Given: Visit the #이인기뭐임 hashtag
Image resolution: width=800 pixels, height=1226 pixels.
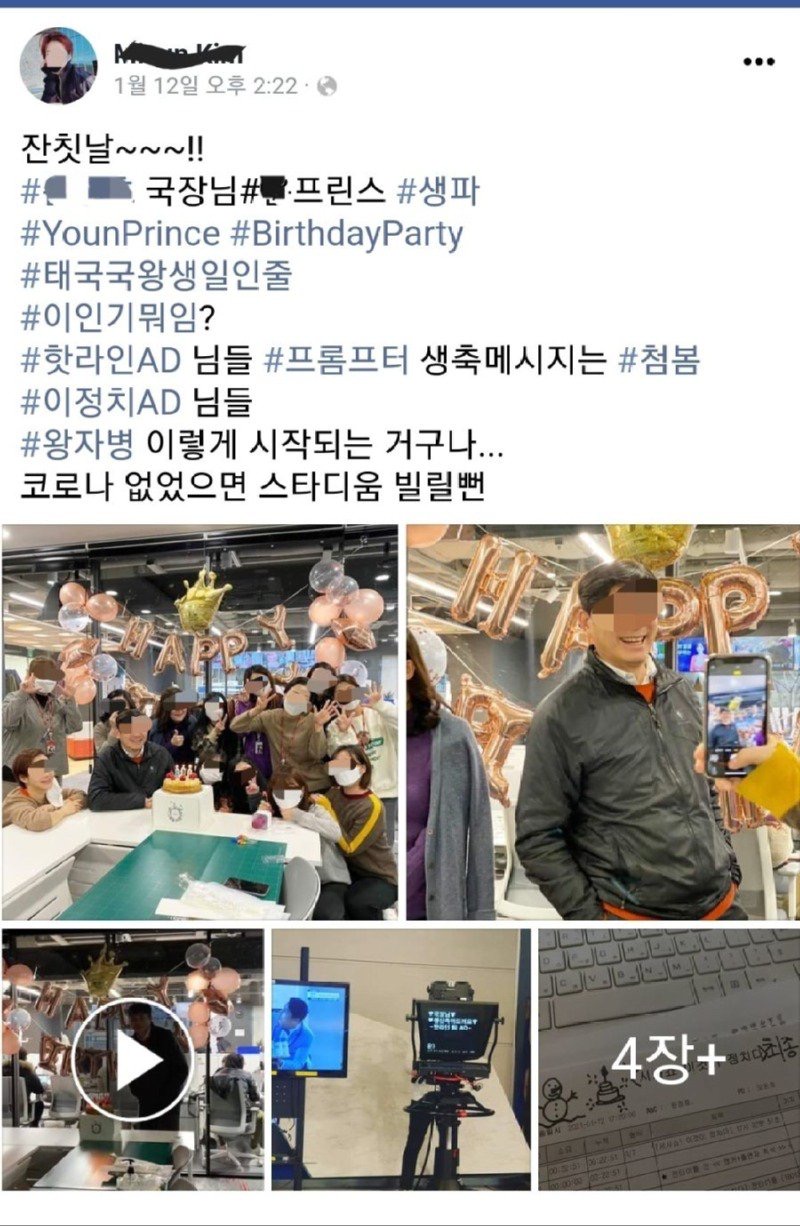Looking at the screenshot, I should 111,318.
